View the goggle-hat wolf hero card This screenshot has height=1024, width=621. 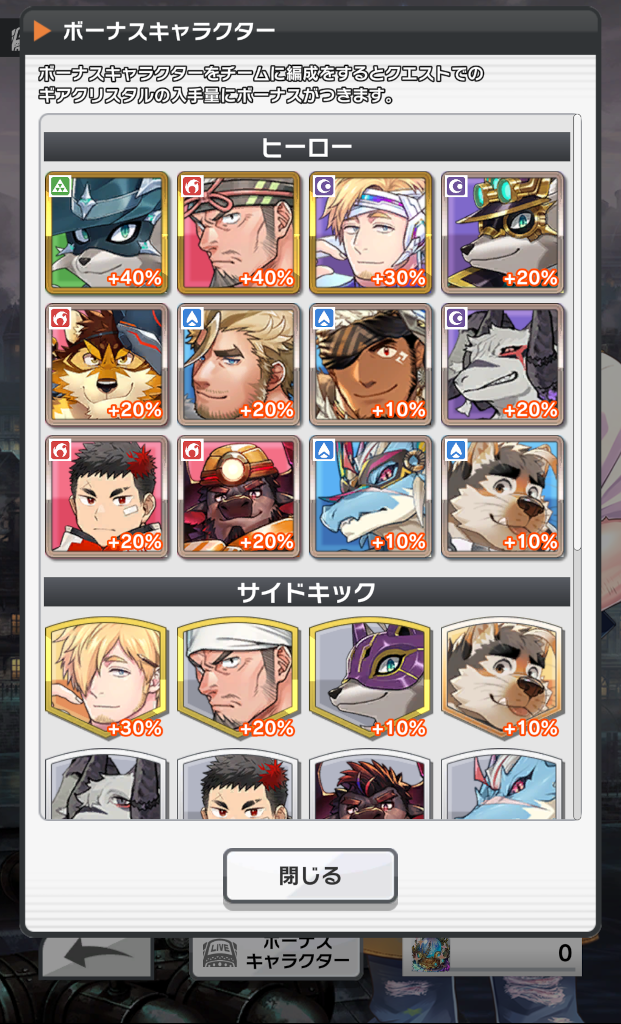click(x=502, y=232)
